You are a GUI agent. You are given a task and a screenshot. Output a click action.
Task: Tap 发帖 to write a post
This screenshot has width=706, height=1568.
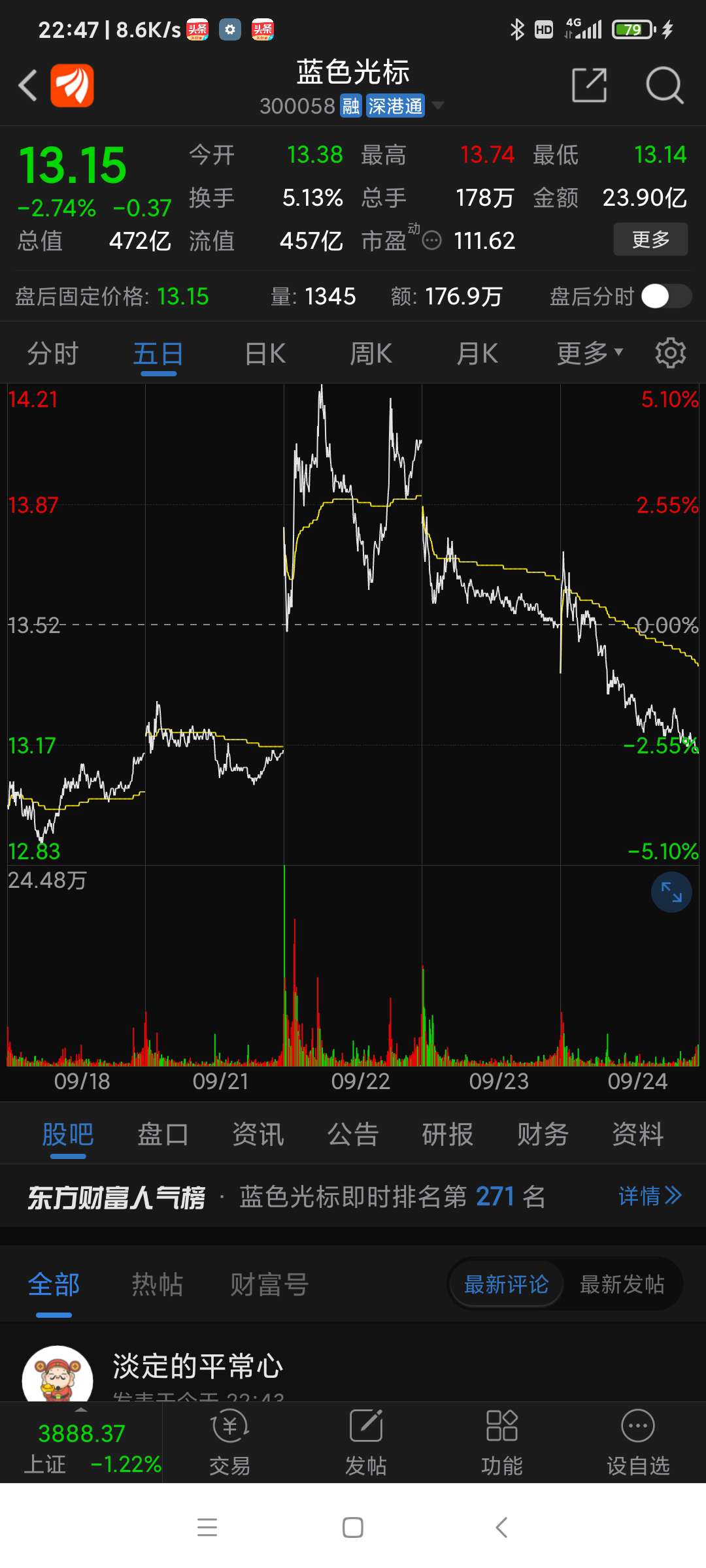(366, 1442)
